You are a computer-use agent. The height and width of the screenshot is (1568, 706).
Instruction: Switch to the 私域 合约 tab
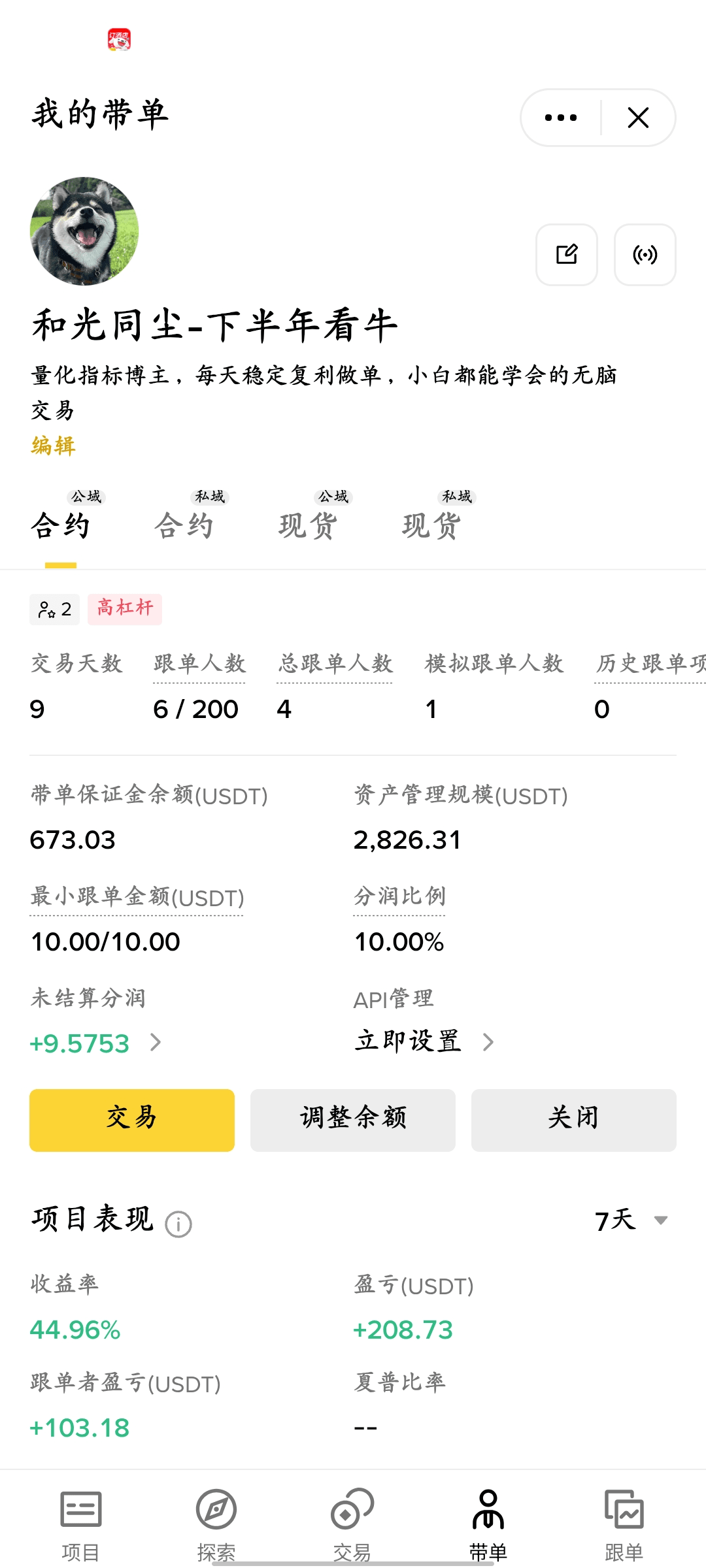pos(185,524)
